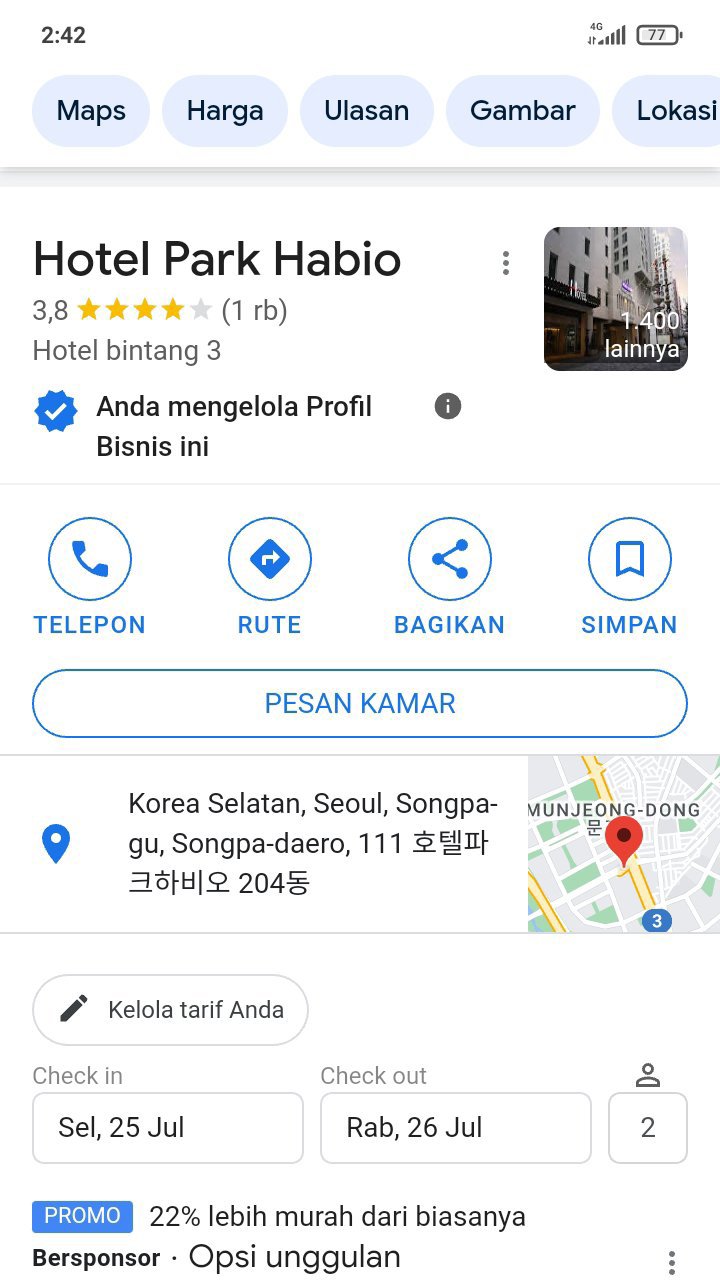Viewport: 720px width, 1280px height.
Task: Select the Gambar chip
Action: 523,110
